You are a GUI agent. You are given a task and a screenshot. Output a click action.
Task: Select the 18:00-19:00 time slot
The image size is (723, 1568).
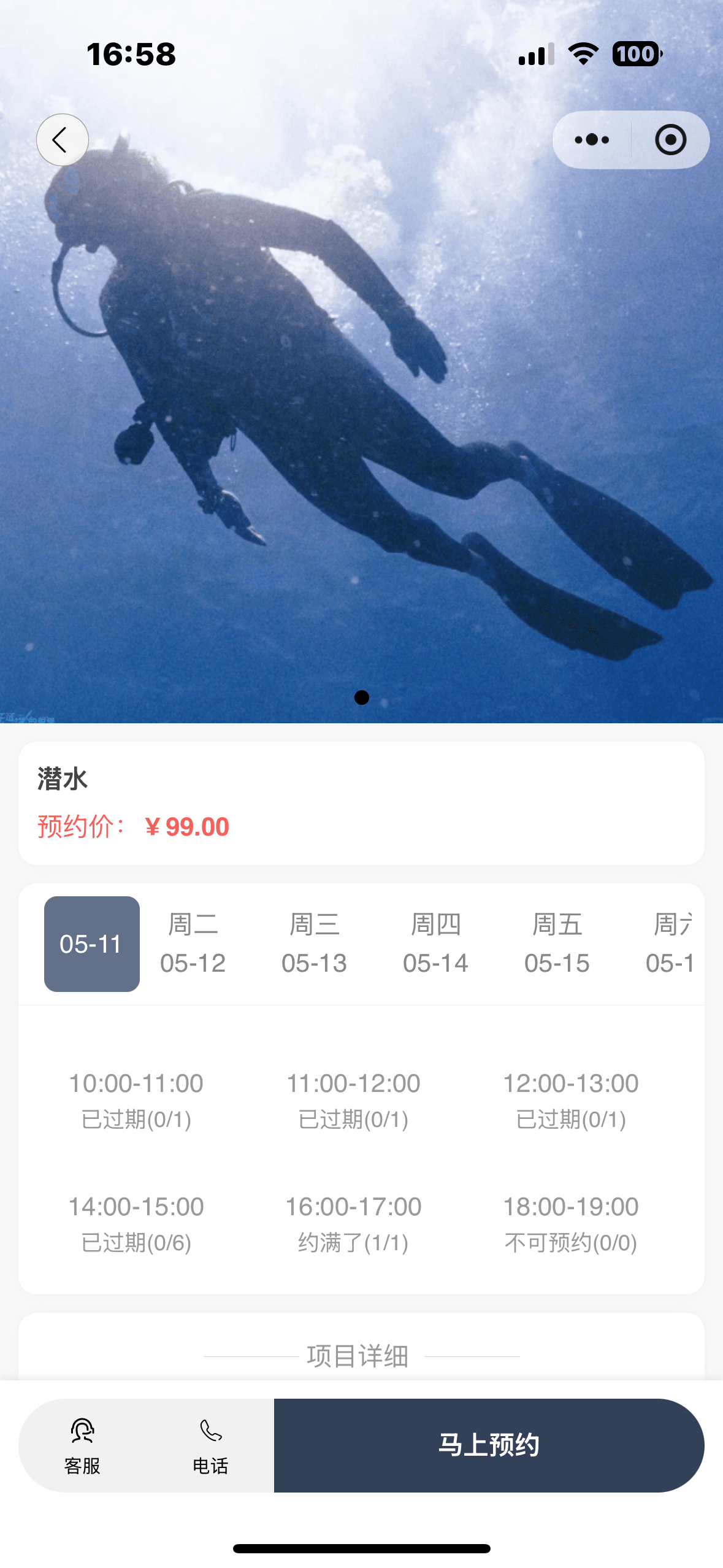pyautogui.click(x=571, y=1224)
